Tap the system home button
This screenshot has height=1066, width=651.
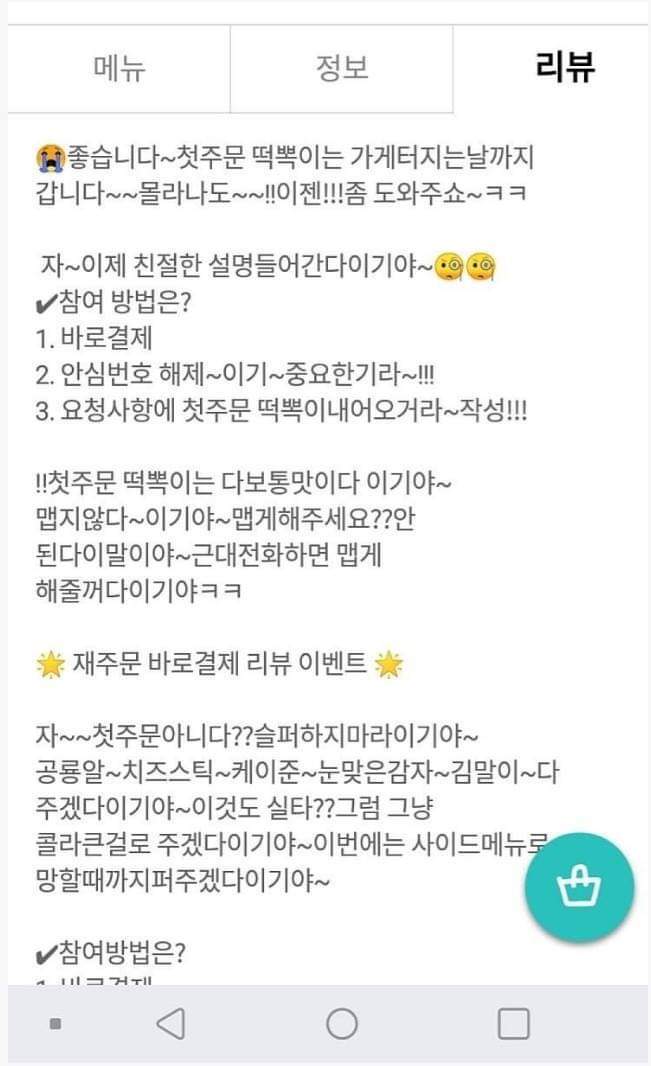342,1023
